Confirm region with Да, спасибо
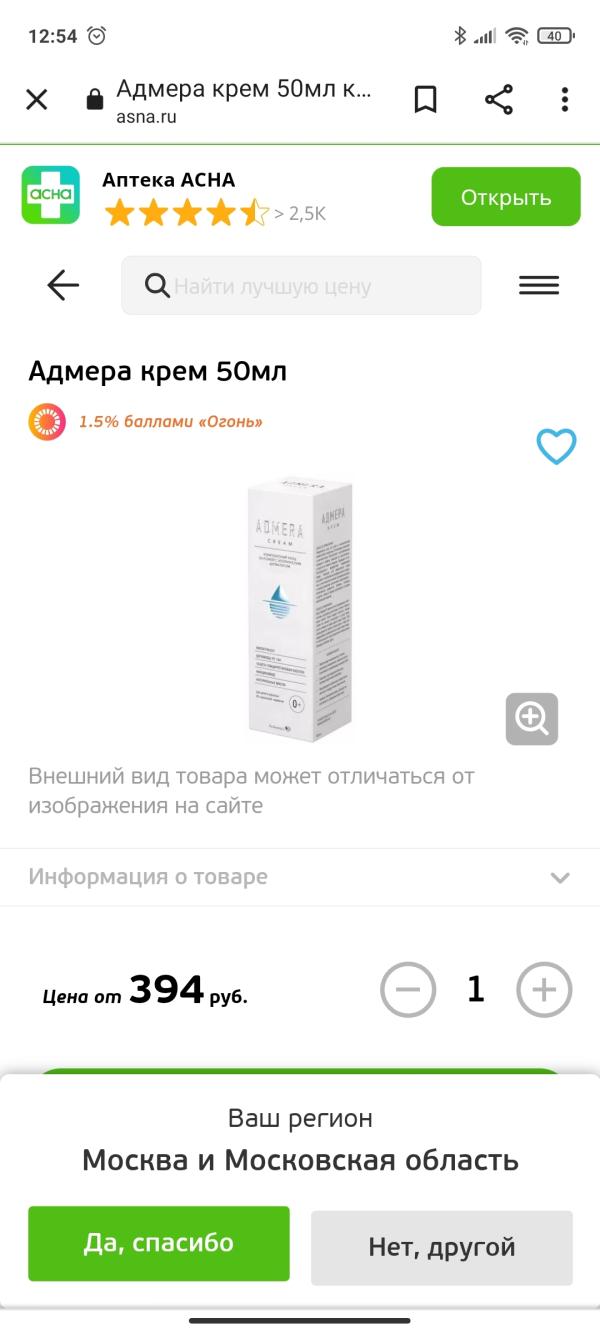This screenshot has width=600, height=1332. click(x=159, y=1243)
